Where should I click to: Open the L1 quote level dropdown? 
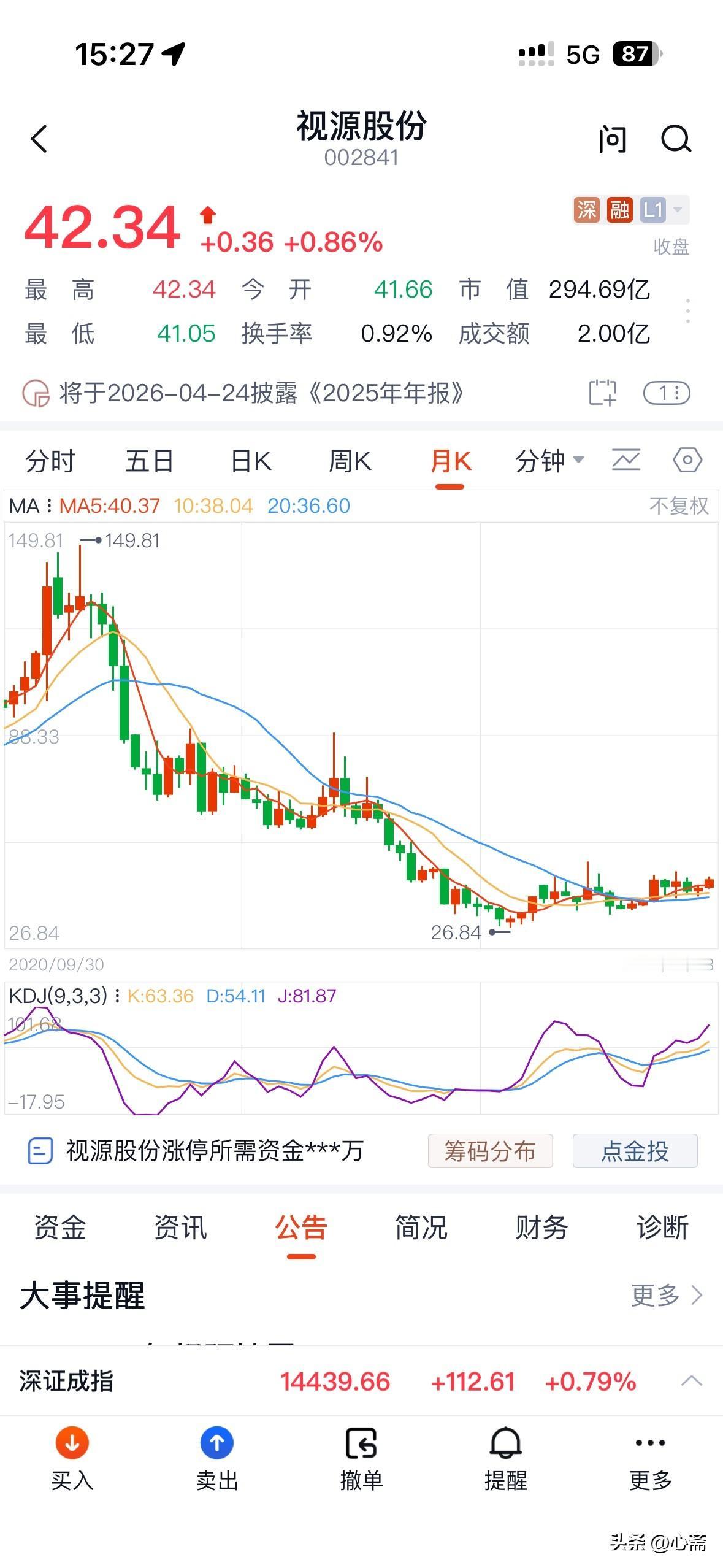pyautogui.click(x=657, y=209)
